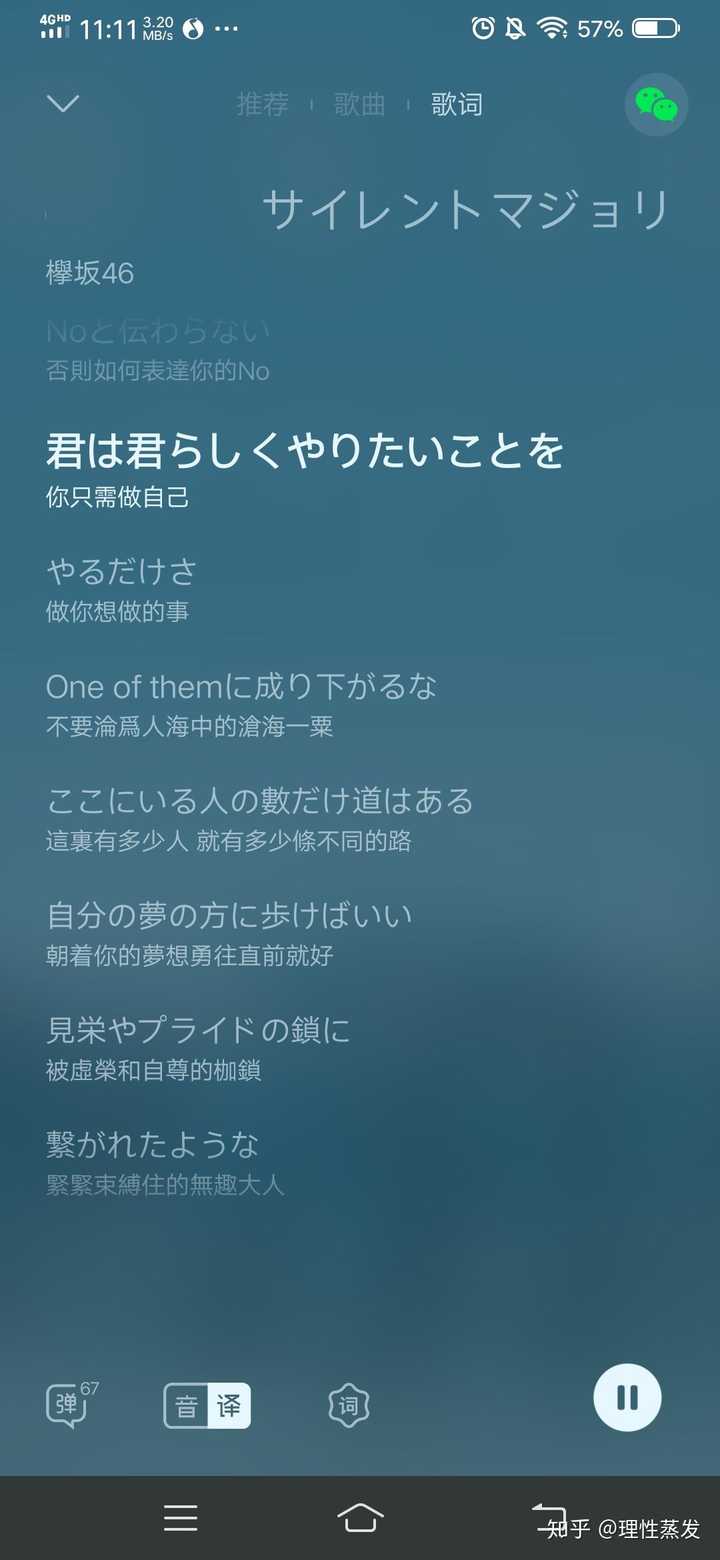Image resolution: width=720 pixels, height=1560 pixels.
Task: Open the system recent apps menu
Action: tap(181, 1518)
